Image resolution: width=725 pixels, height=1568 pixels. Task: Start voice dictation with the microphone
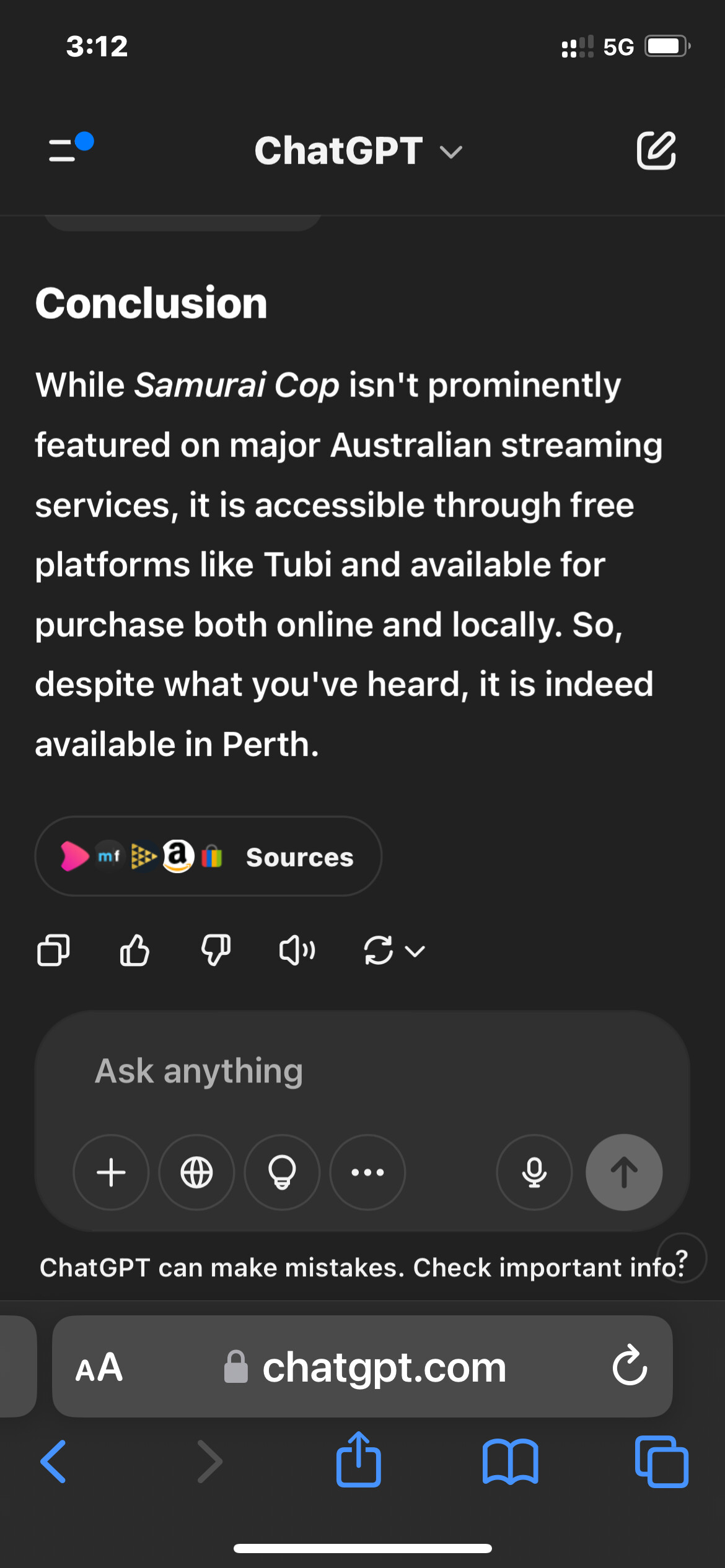click(534, 1172)
